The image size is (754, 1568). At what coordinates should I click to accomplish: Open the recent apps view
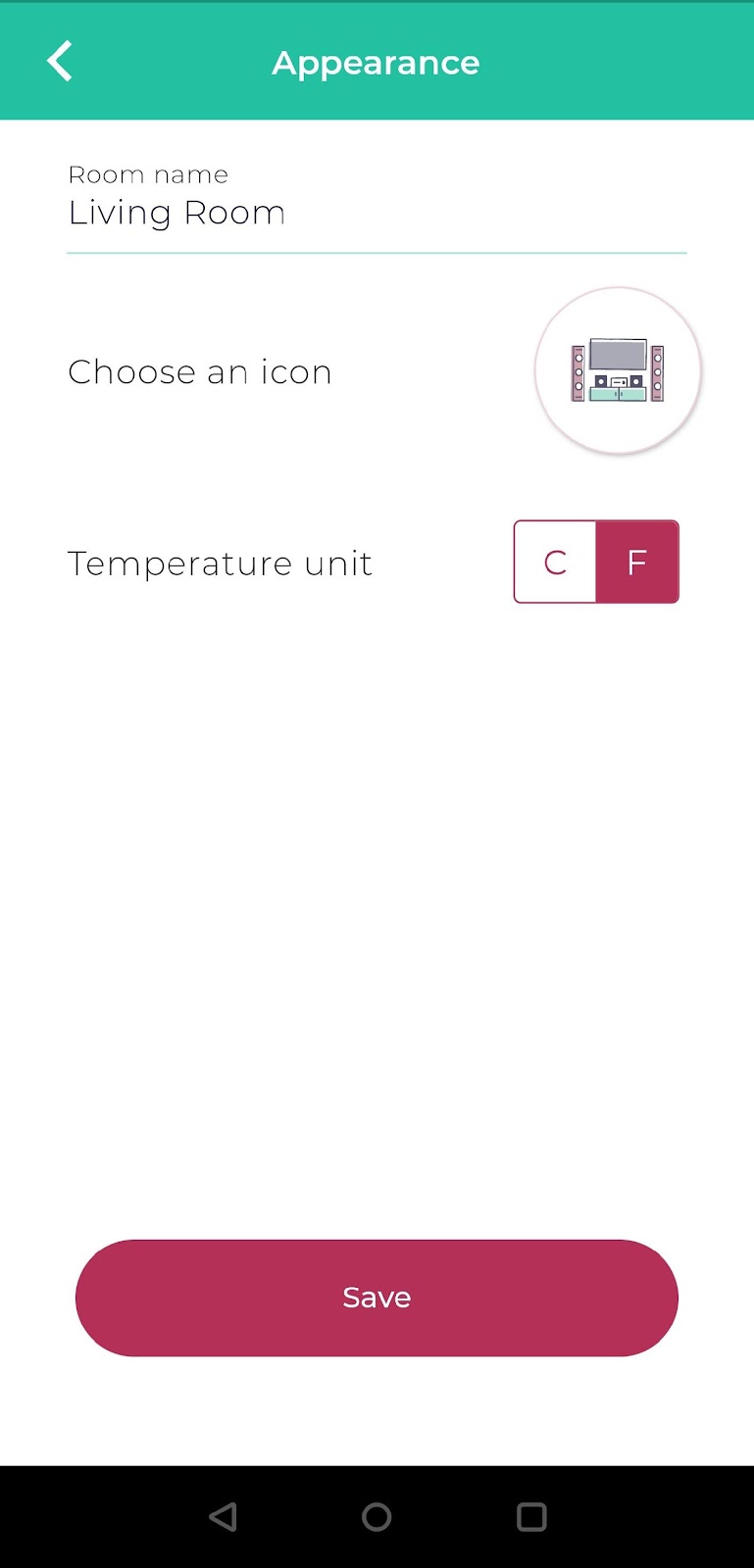(531, 1517)
